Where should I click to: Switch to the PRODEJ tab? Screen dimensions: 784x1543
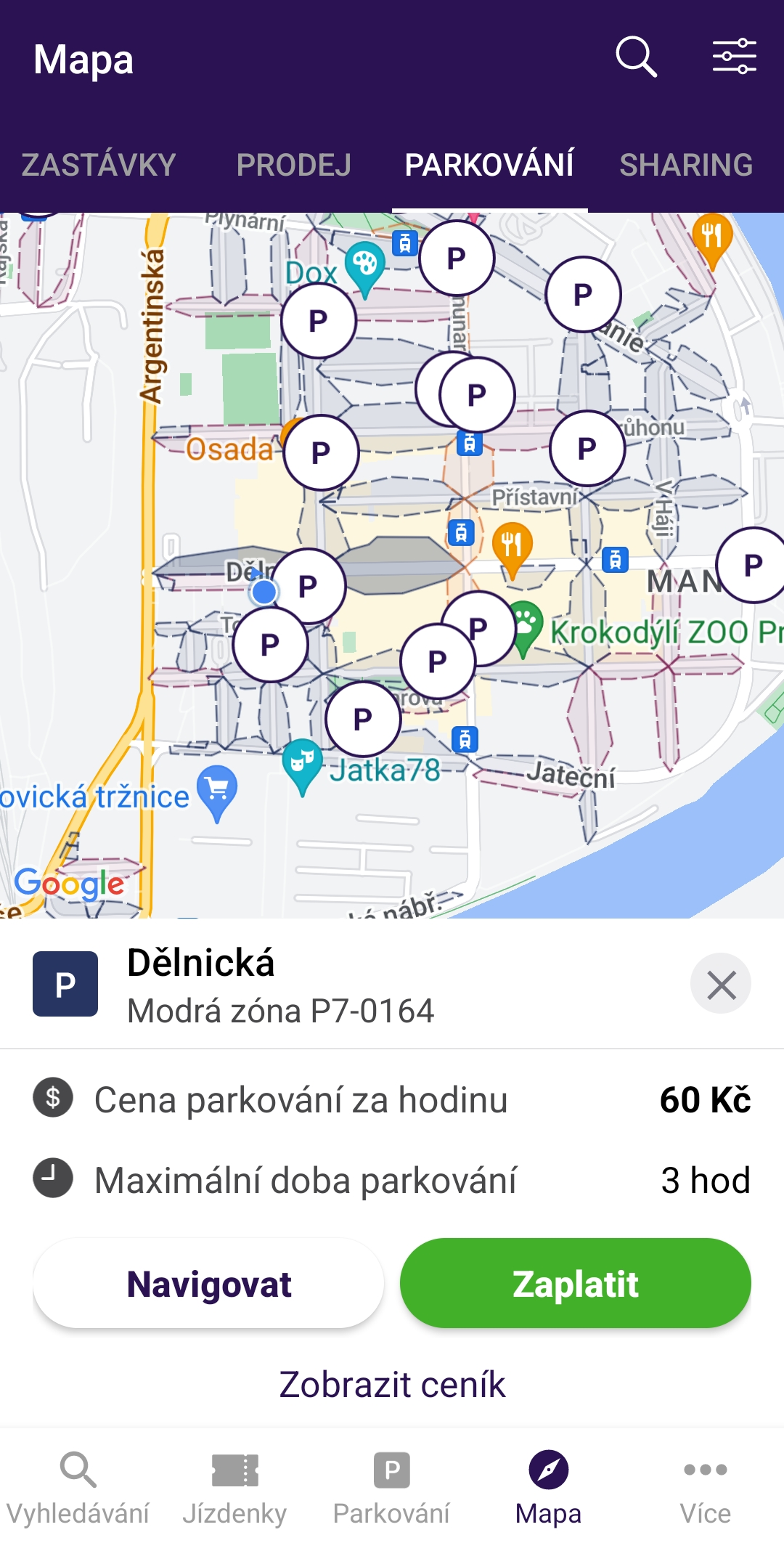(x=294, y=165)
